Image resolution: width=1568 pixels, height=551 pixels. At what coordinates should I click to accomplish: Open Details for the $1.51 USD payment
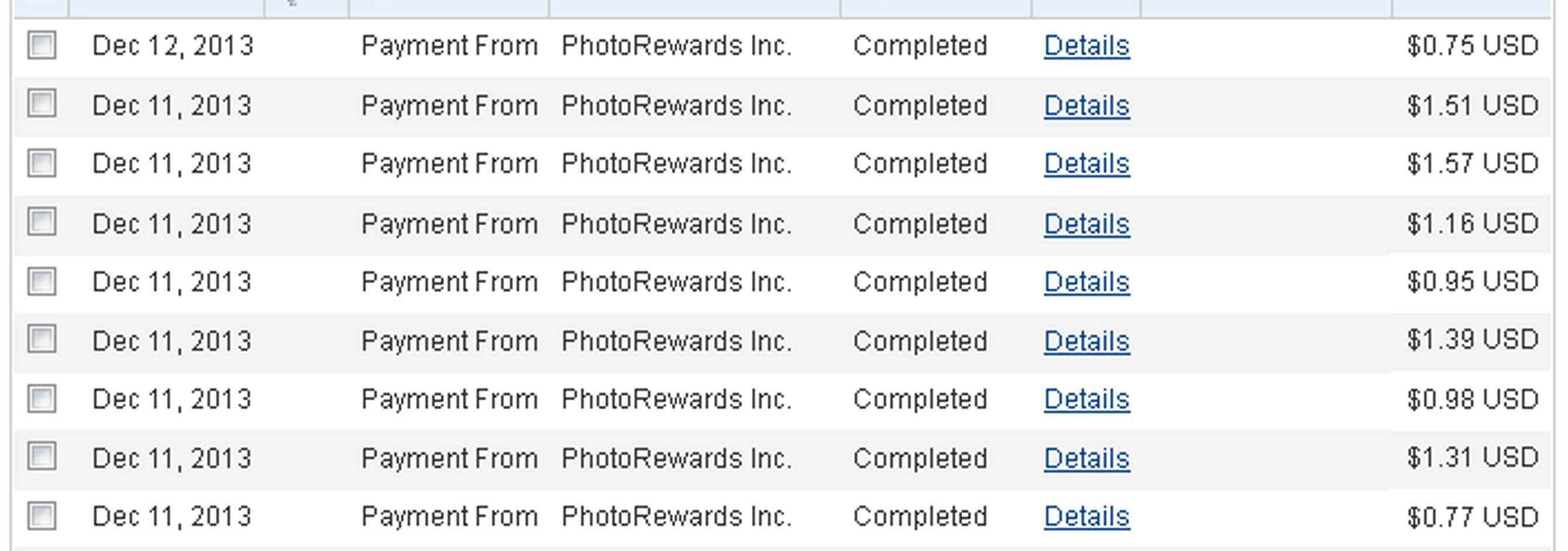coord(1087,106)
